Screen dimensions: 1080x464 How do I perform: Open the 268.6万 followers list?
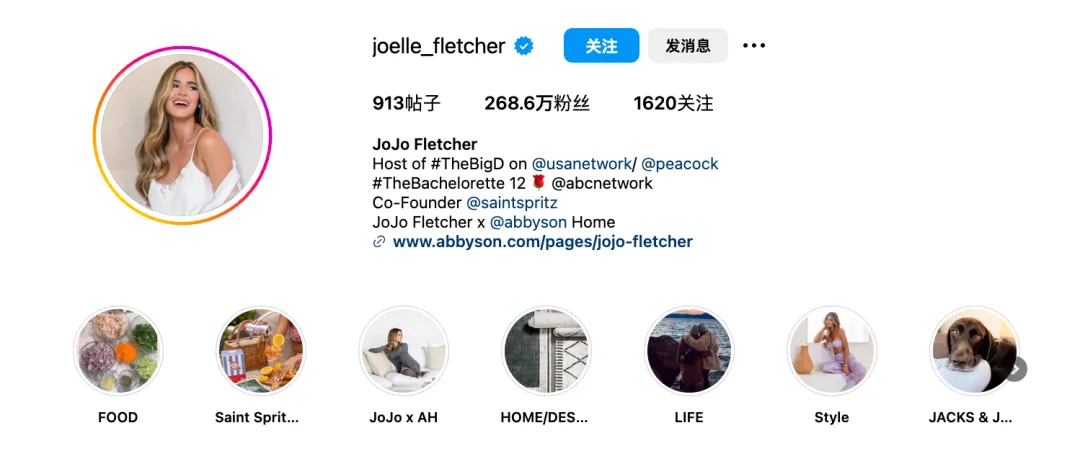[x=537, y=103]
